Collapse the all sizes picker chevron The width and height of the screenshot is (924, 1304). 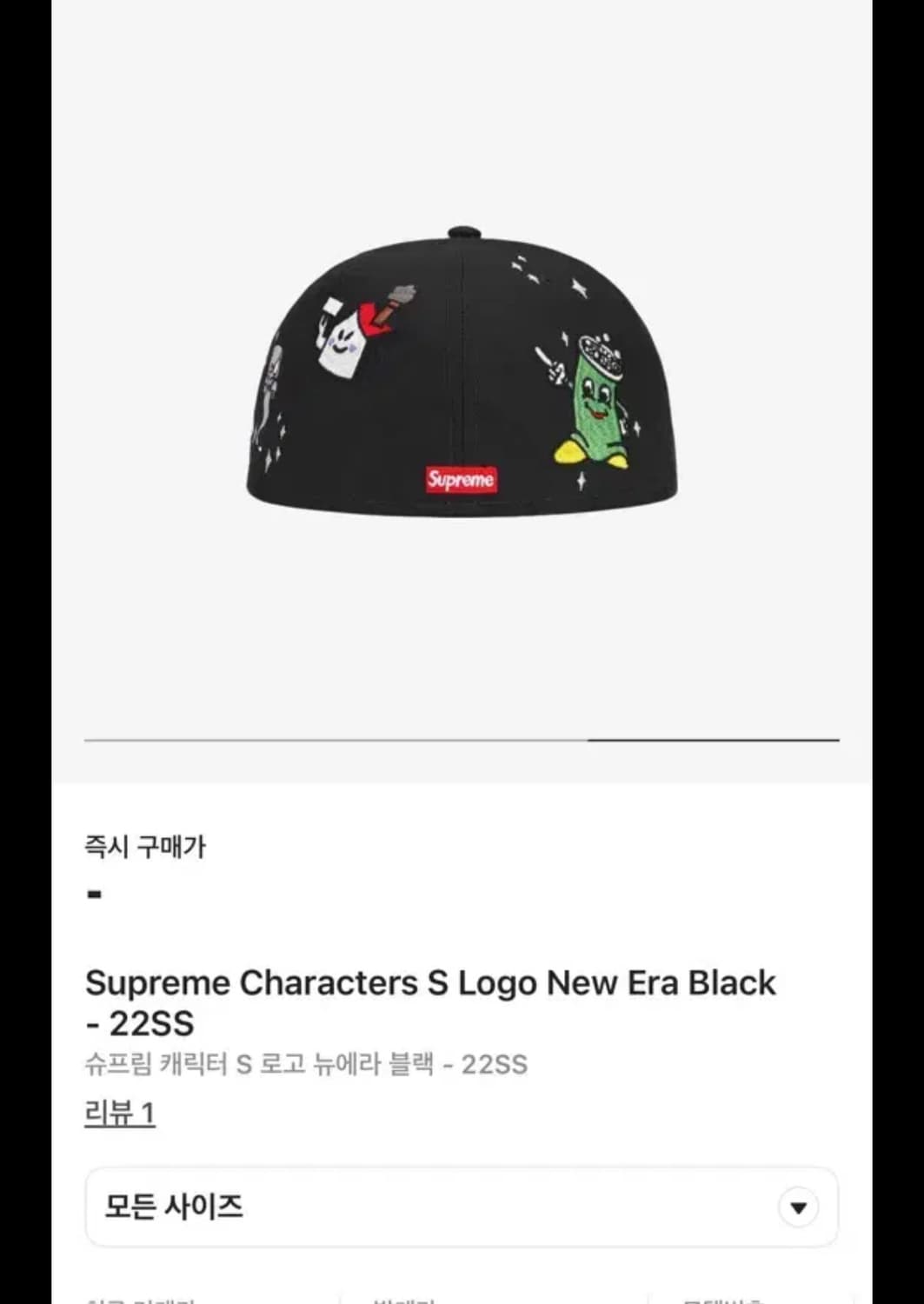(x=797, y=1207)
